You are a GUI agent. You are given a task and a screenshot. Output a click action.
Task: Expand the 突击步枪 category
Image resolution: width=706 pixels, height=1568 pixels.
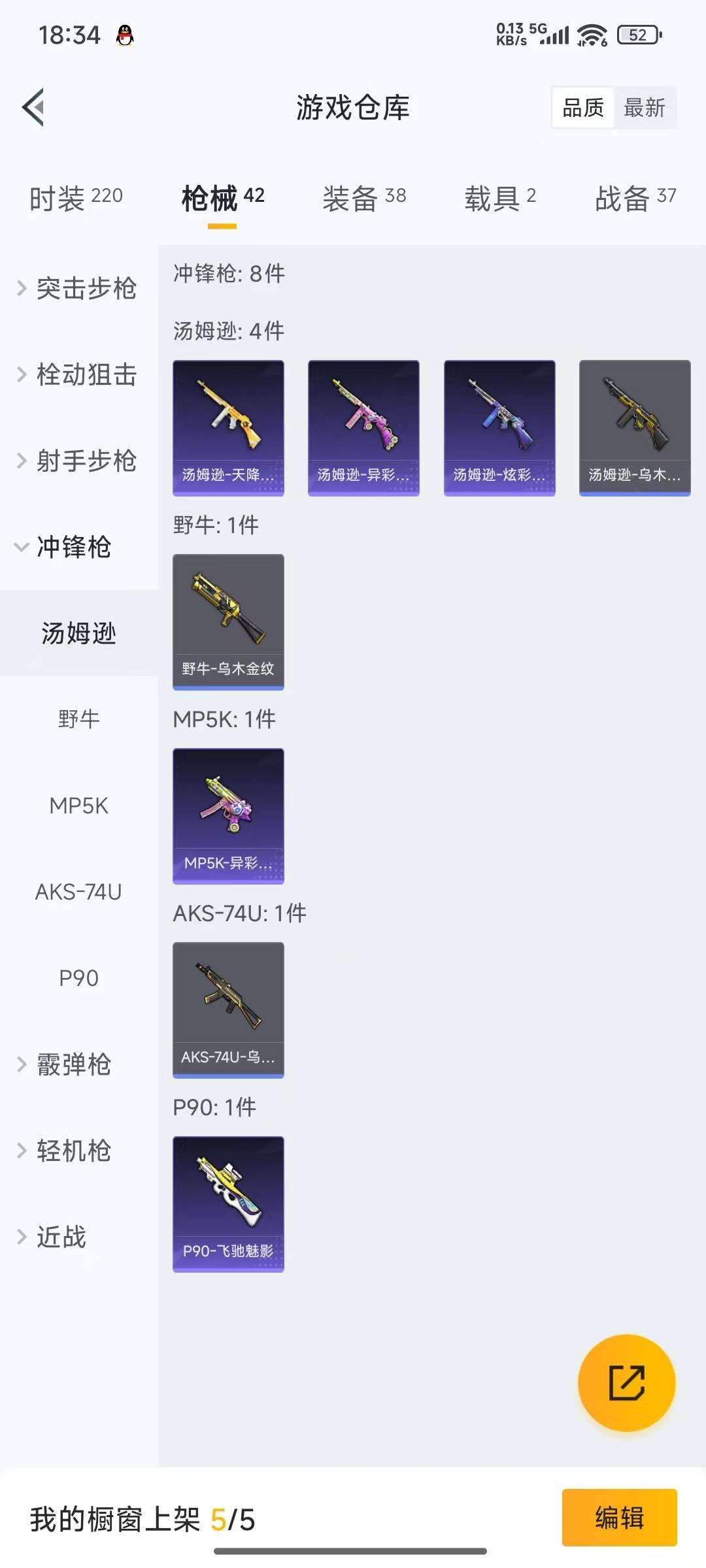78,288
